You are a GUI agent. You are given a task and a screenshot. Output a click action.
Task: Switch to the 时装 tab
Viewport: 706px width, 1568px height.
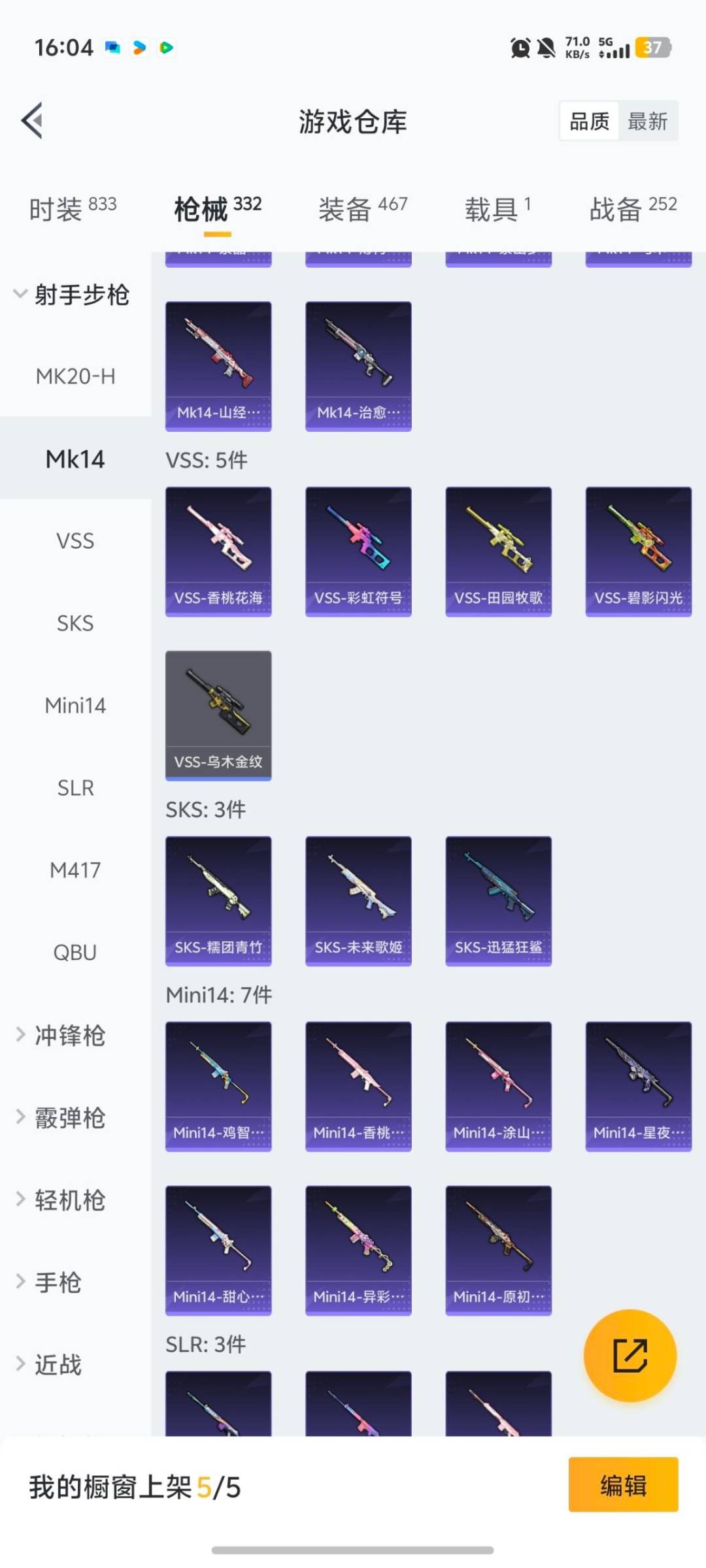[73, 209]
